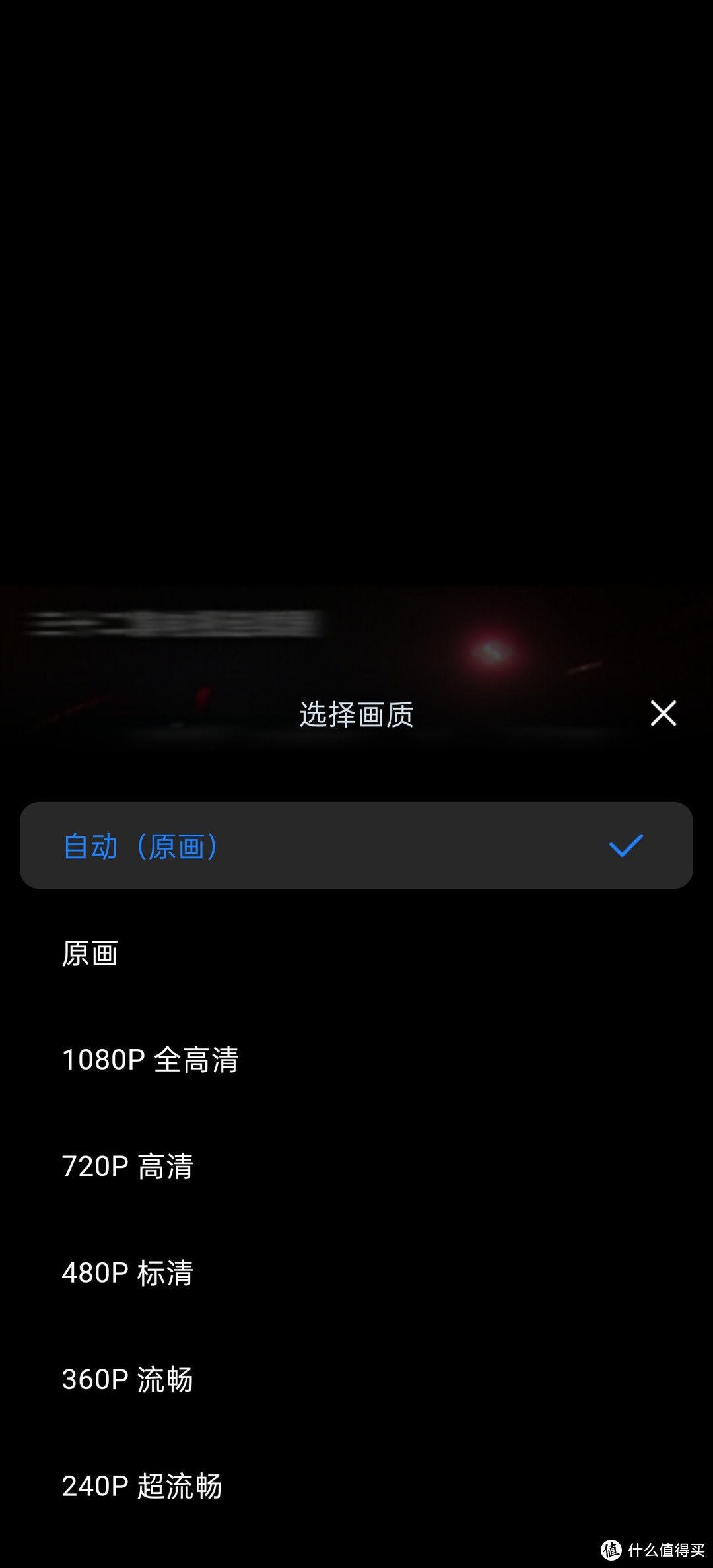Pick 480P 标清 standard definition
Screen dimensions: 713x1568
point(127,1274)
